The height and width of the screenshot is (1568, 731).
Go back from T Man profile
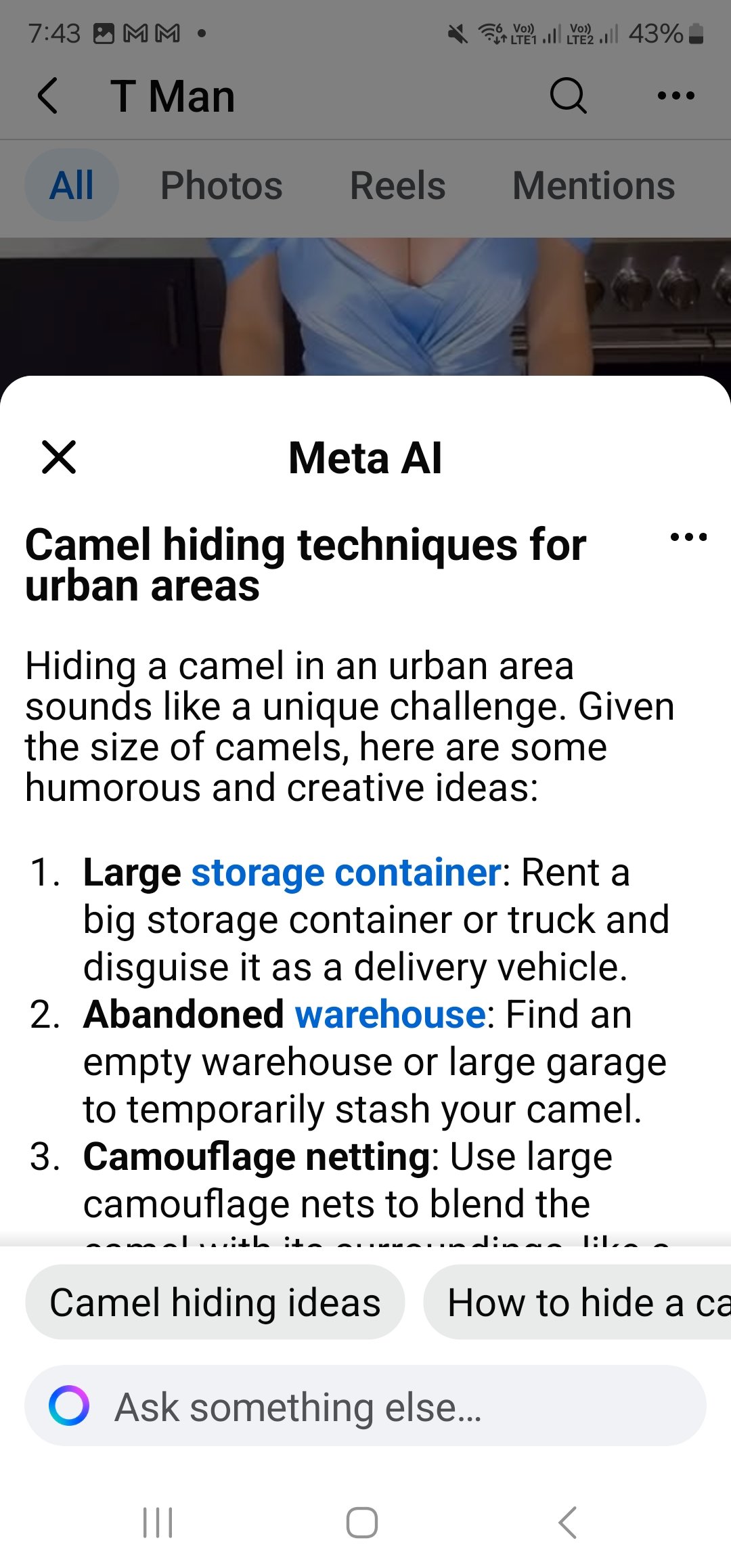click(48, 95)
